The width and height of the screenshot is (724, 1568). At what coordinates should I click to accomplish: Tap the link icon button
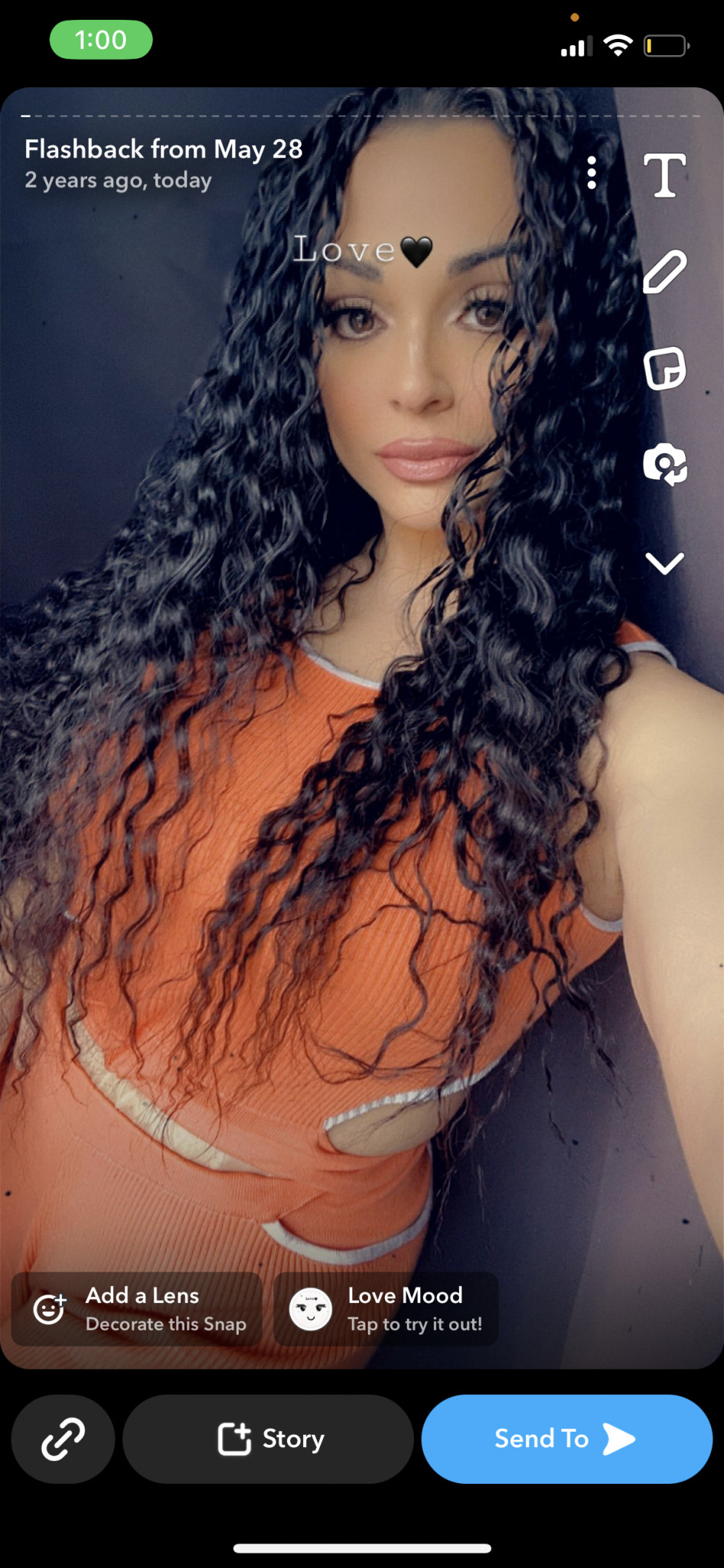(63, 1439)
